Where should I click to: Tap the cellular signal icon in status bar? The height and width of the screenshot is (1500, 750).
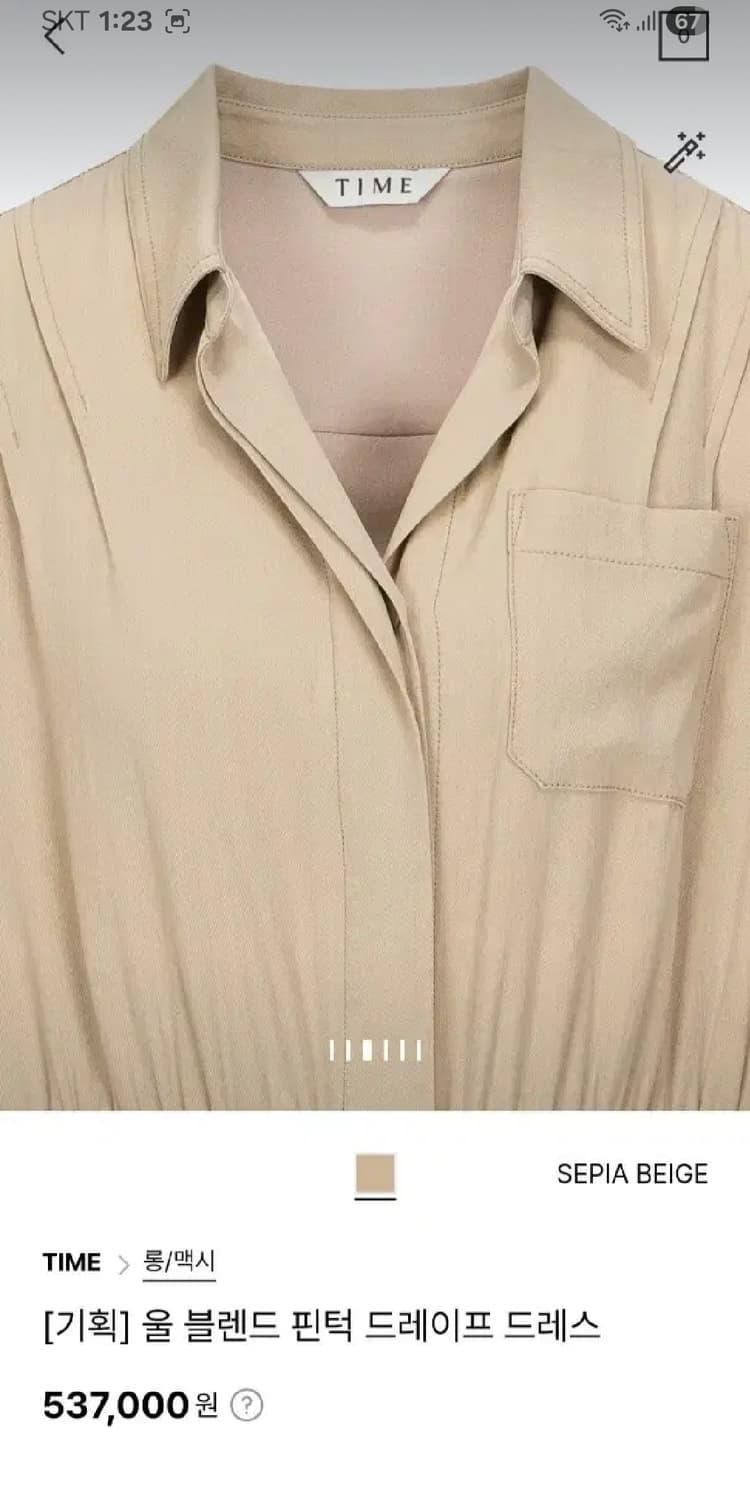pyautogui.click(x=643, y=19)
